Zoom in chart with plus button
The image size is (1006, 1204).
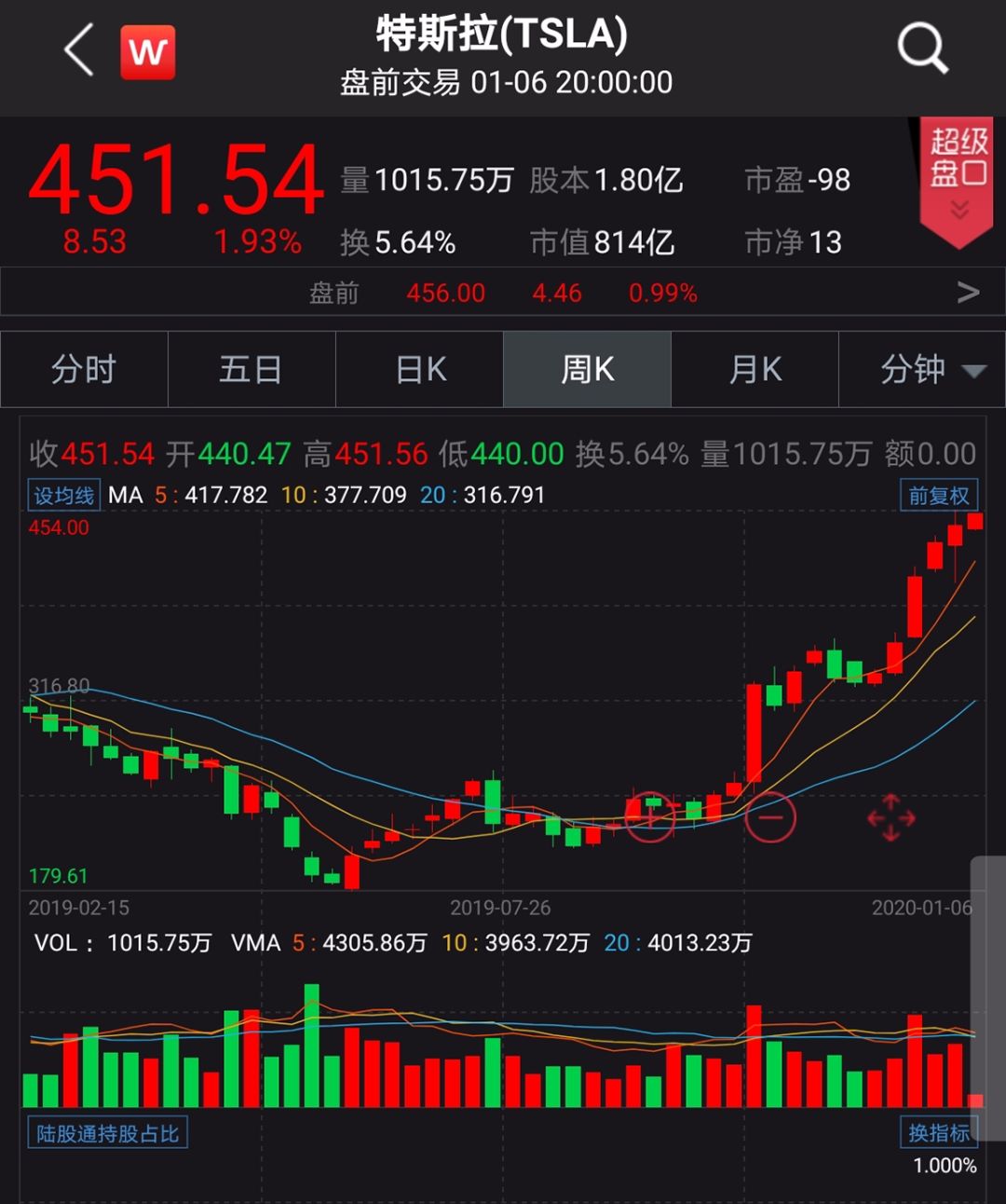click(x=649, y=816)
